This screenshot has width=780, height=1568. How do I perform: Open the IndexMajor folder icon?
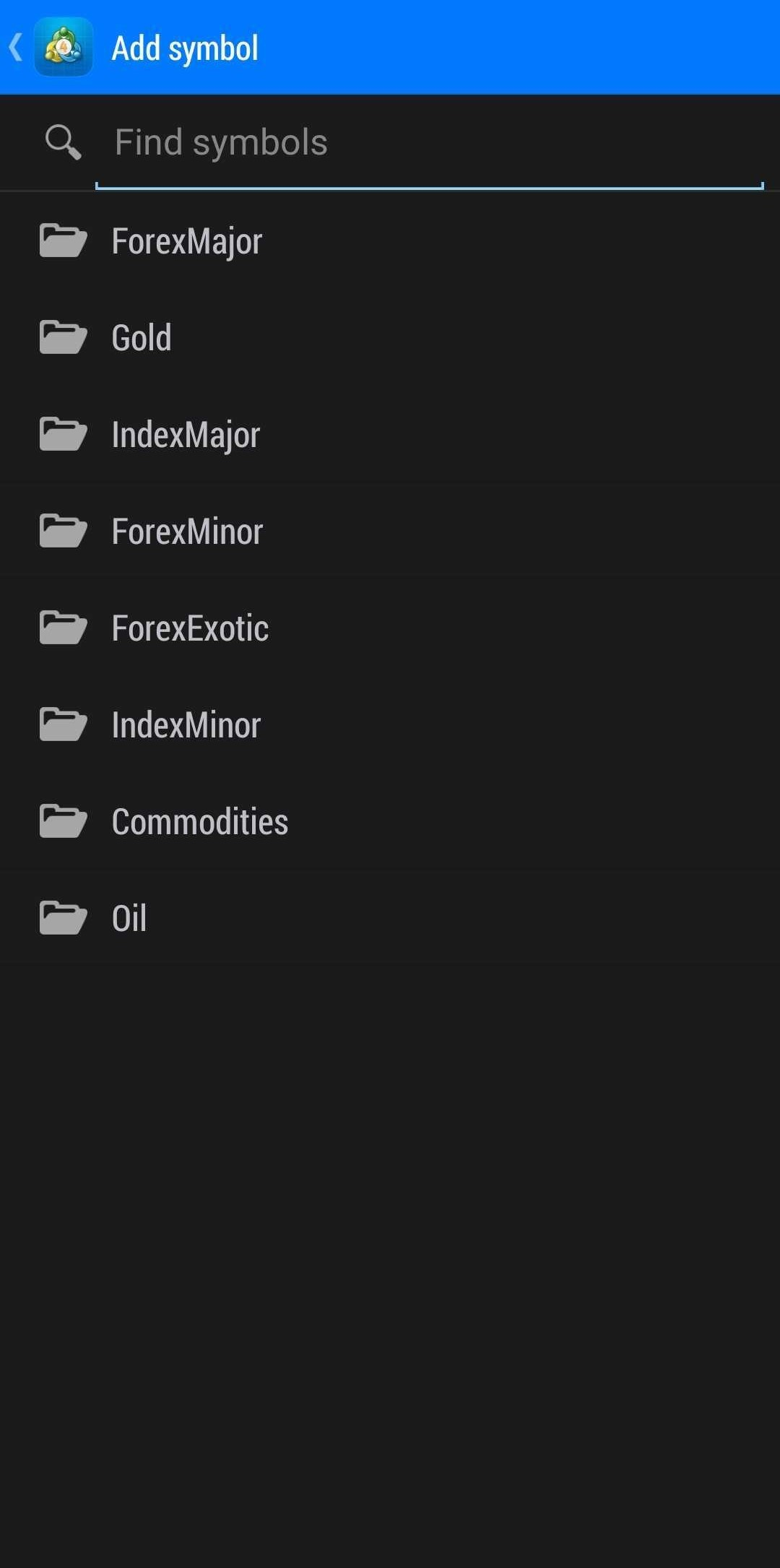pyautogui.click(x=63, y=433)
